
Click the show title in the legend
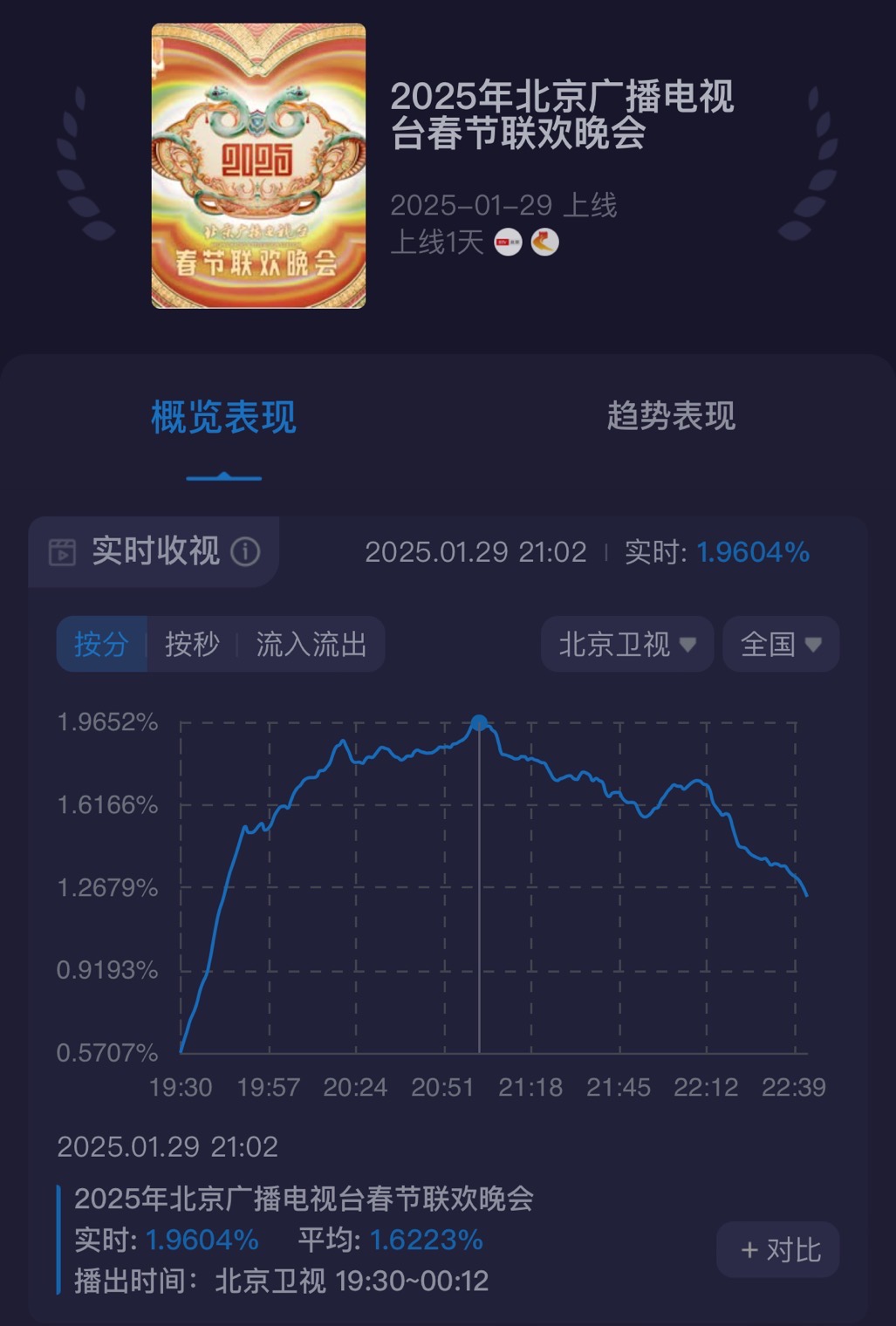(307, 1200)
